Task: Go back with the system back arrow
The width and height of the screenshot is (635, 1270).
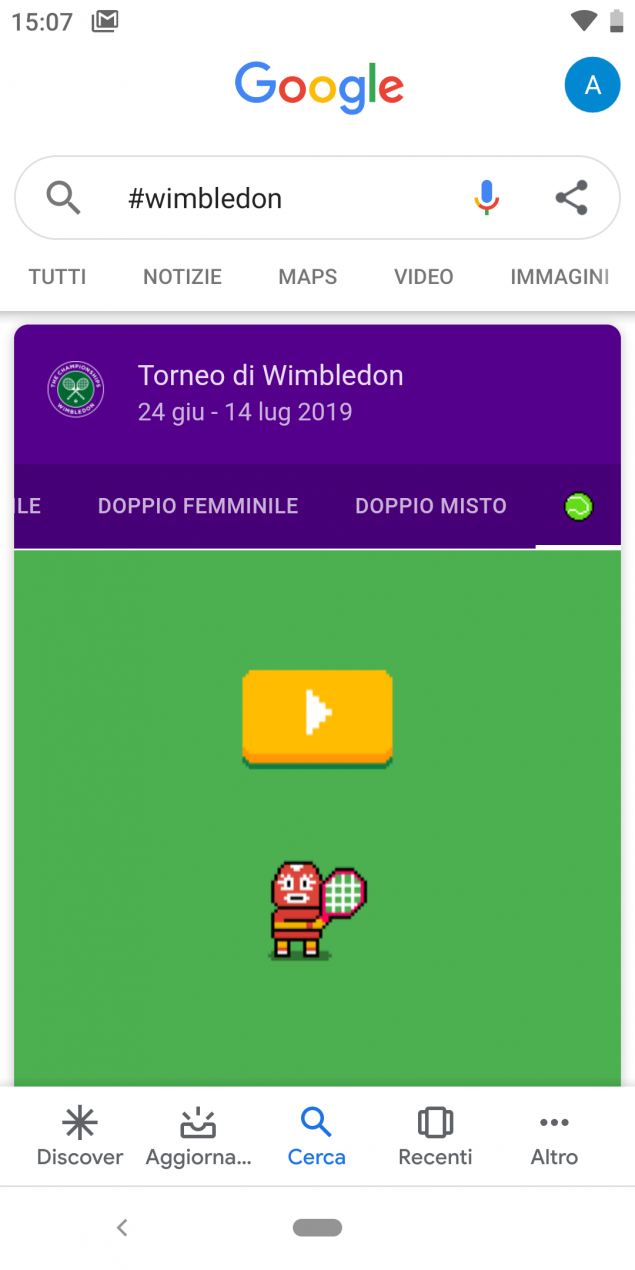Action: 122,1227
